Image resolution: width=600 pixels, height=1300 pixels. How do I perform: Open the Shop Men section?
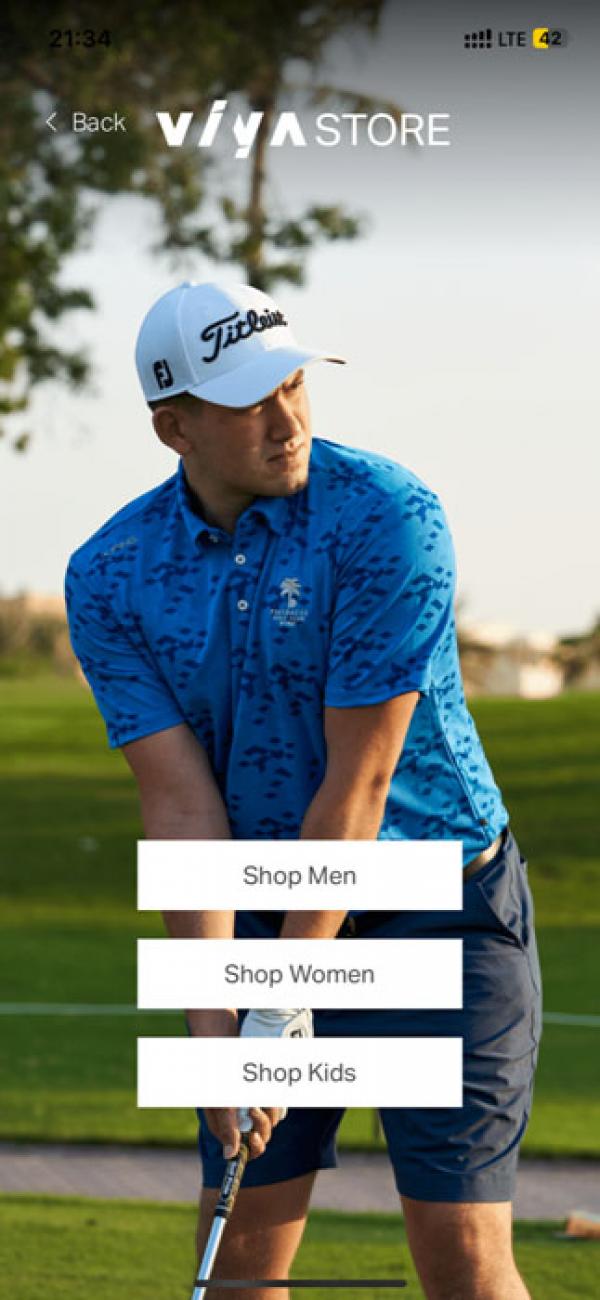299,875
